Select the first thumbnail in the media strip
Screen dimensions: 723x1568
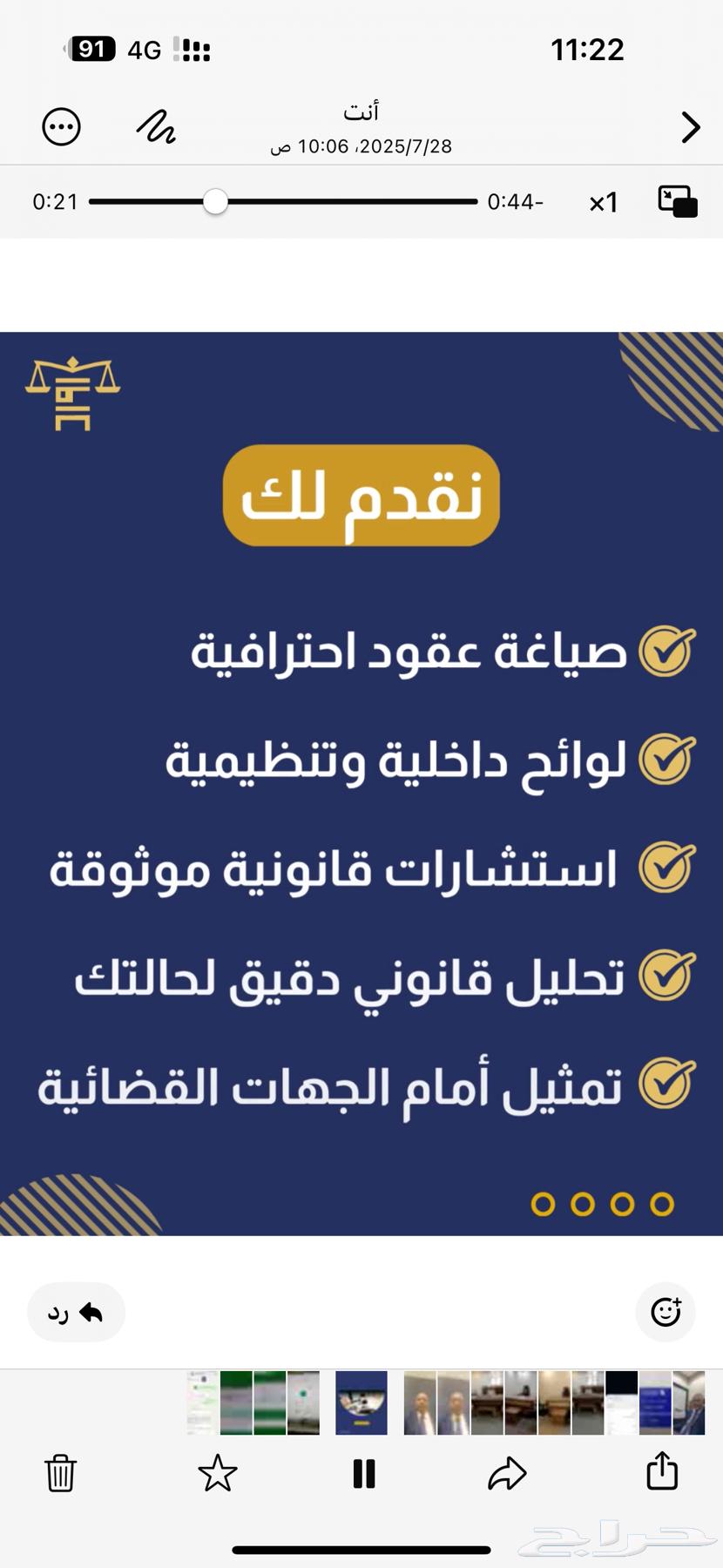[203, 1402]
